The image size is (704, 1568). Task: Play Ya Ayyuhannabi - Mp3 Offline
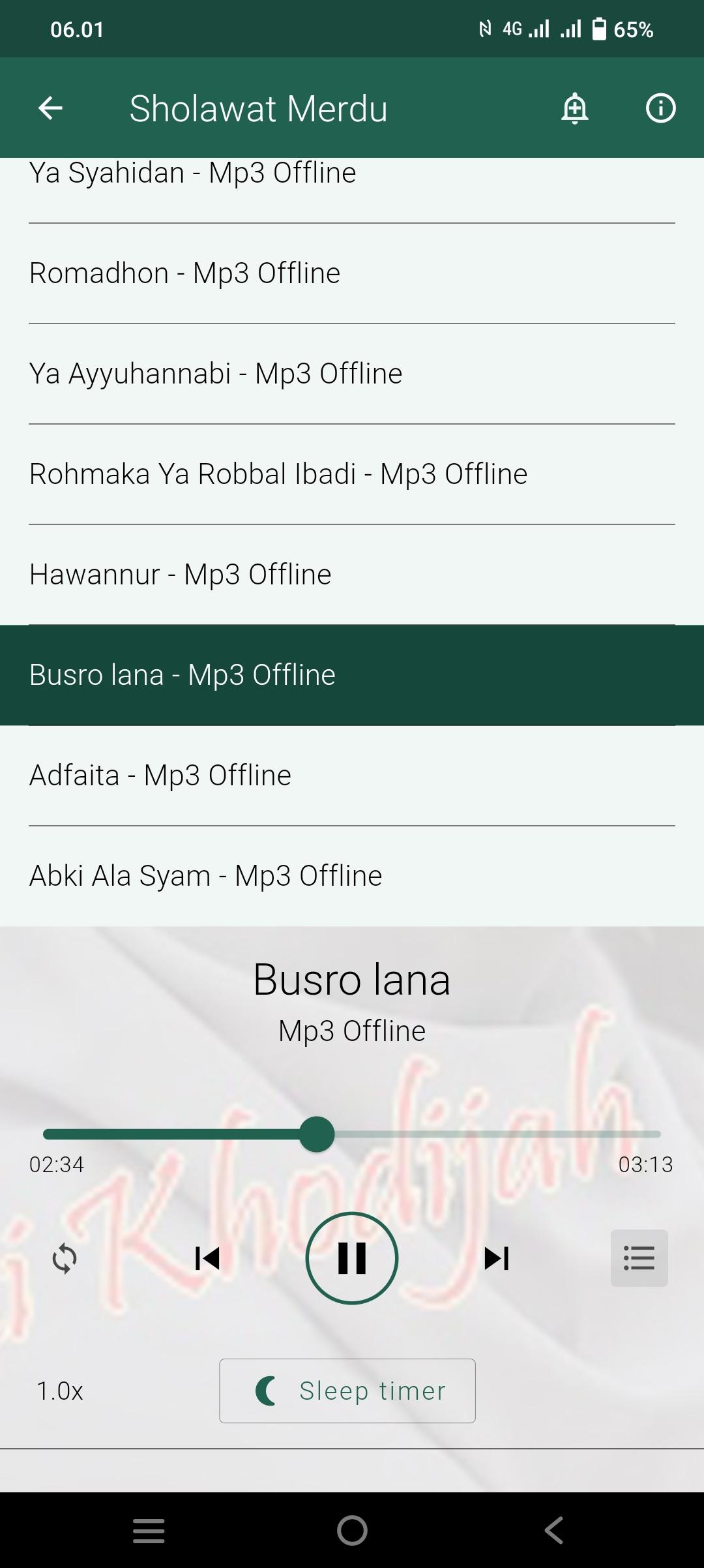coord(352,374)
